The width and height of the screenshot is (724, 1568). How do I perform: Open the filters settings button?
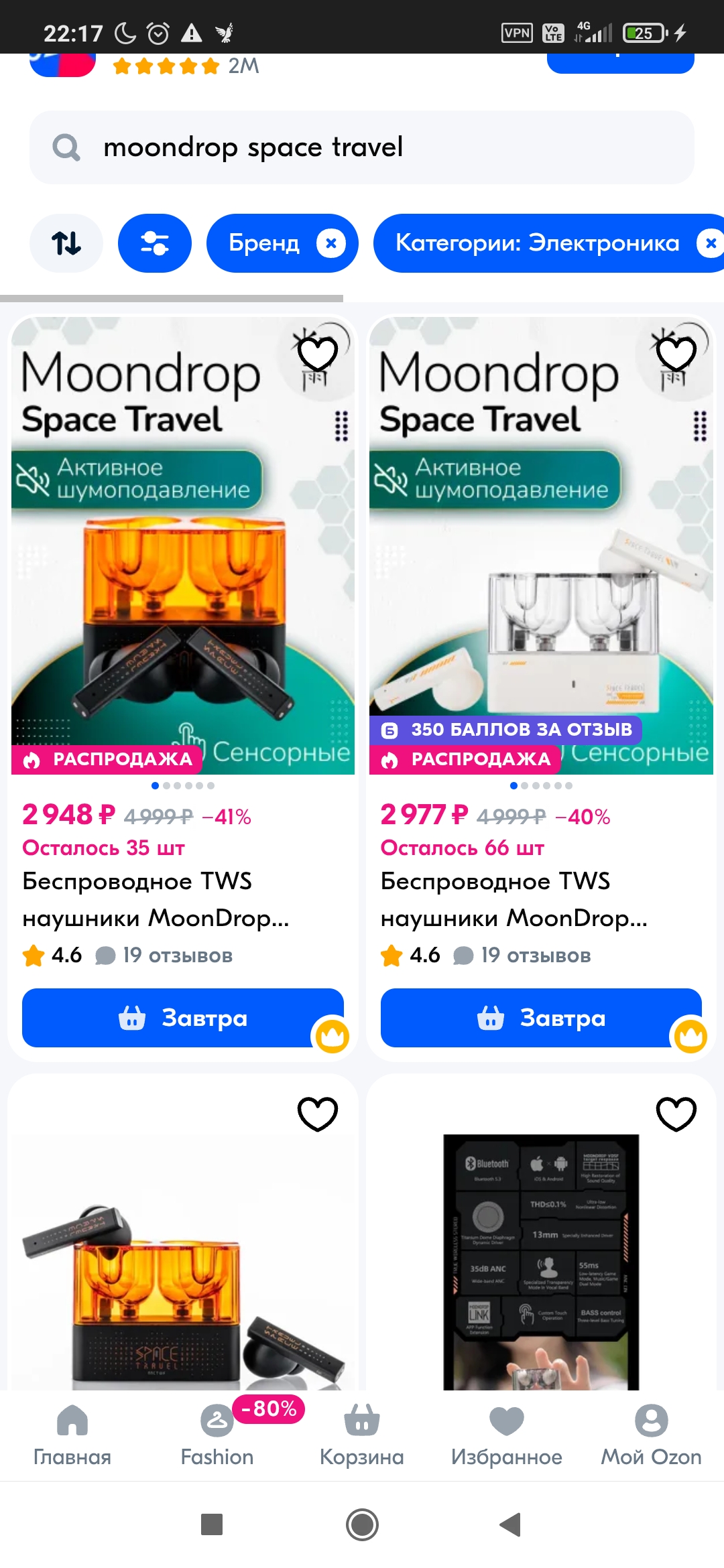155,243
